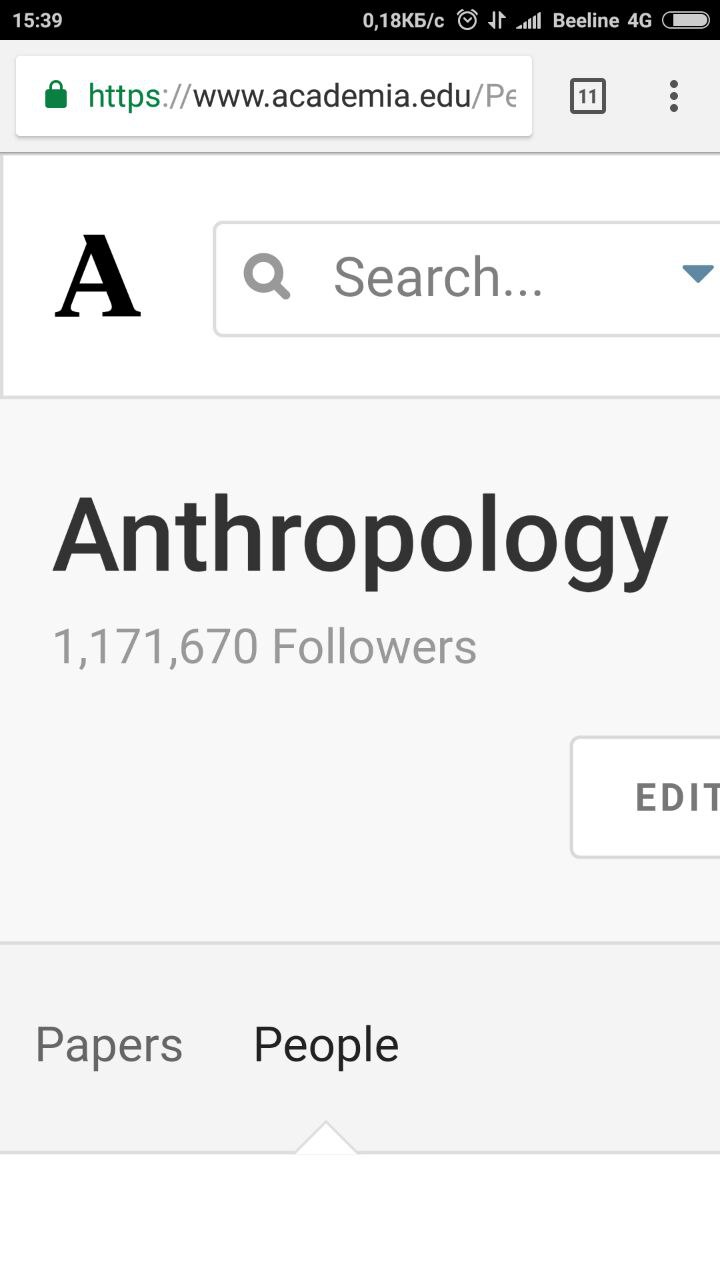
Task: Tap the EDIT button
Action: [650, 797]
